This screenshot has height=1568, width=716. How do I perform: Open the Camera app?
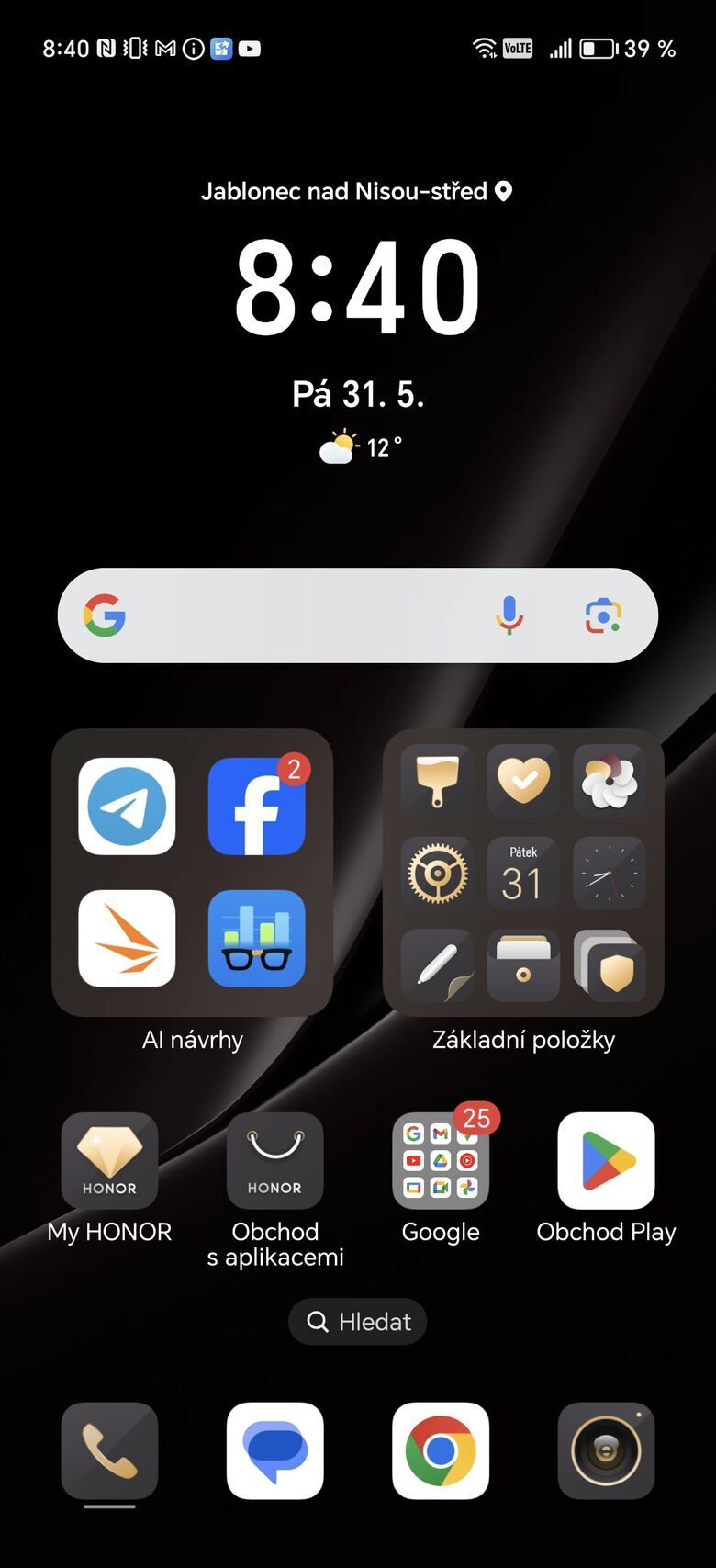(606, 1450)
